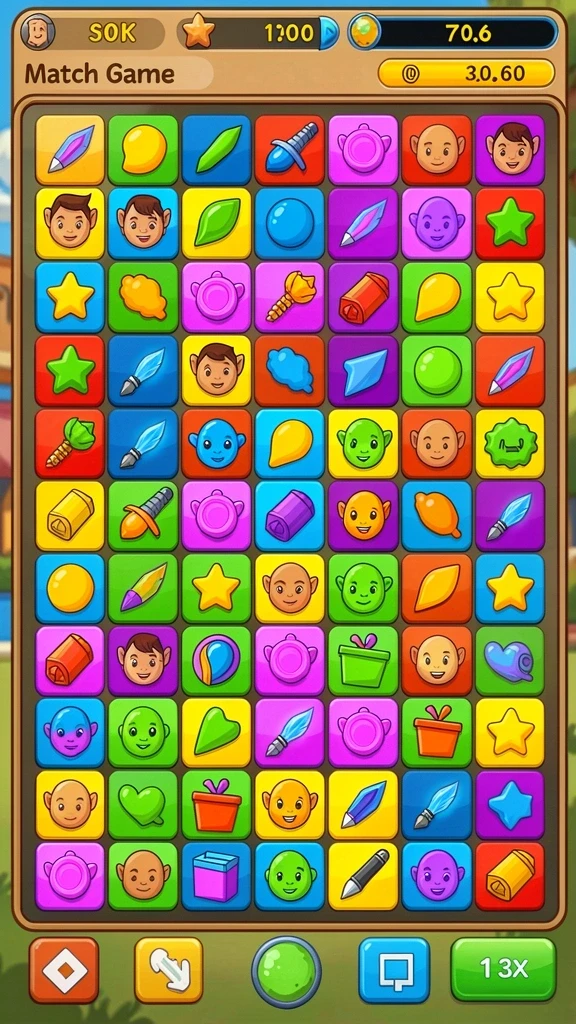This screenshot has height=1024, width=576.
Task: Open the player avatar in top bar
Action: 38,32
